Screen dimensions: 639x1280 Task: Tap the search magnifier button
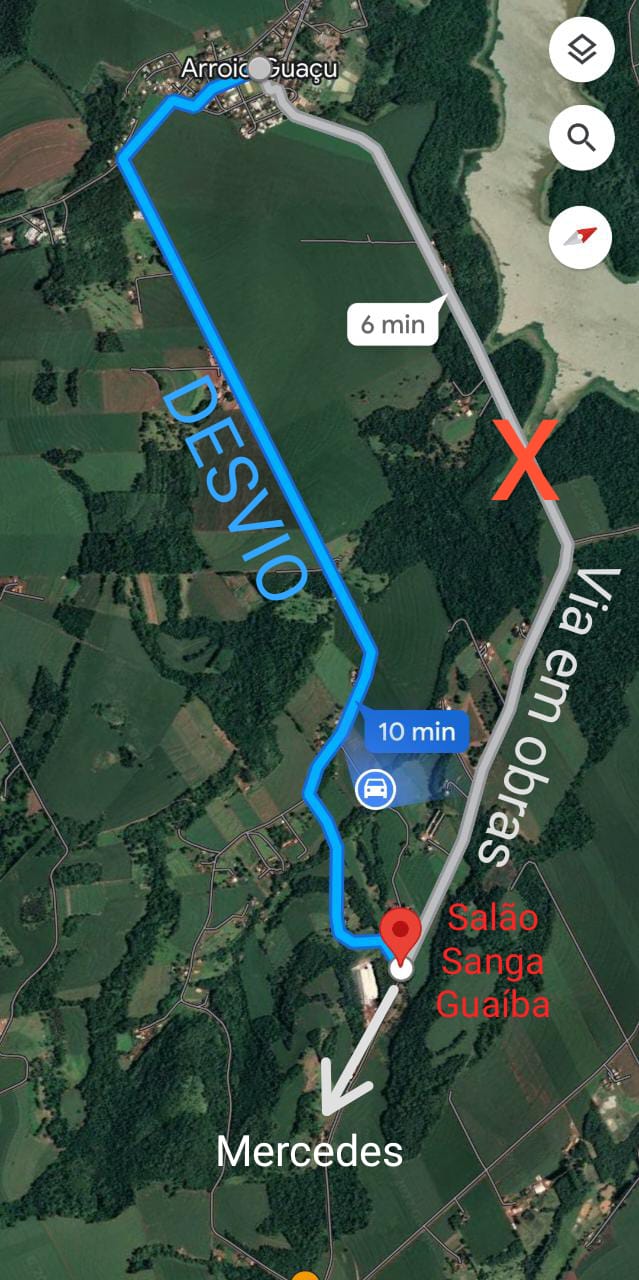click(582, 137)
